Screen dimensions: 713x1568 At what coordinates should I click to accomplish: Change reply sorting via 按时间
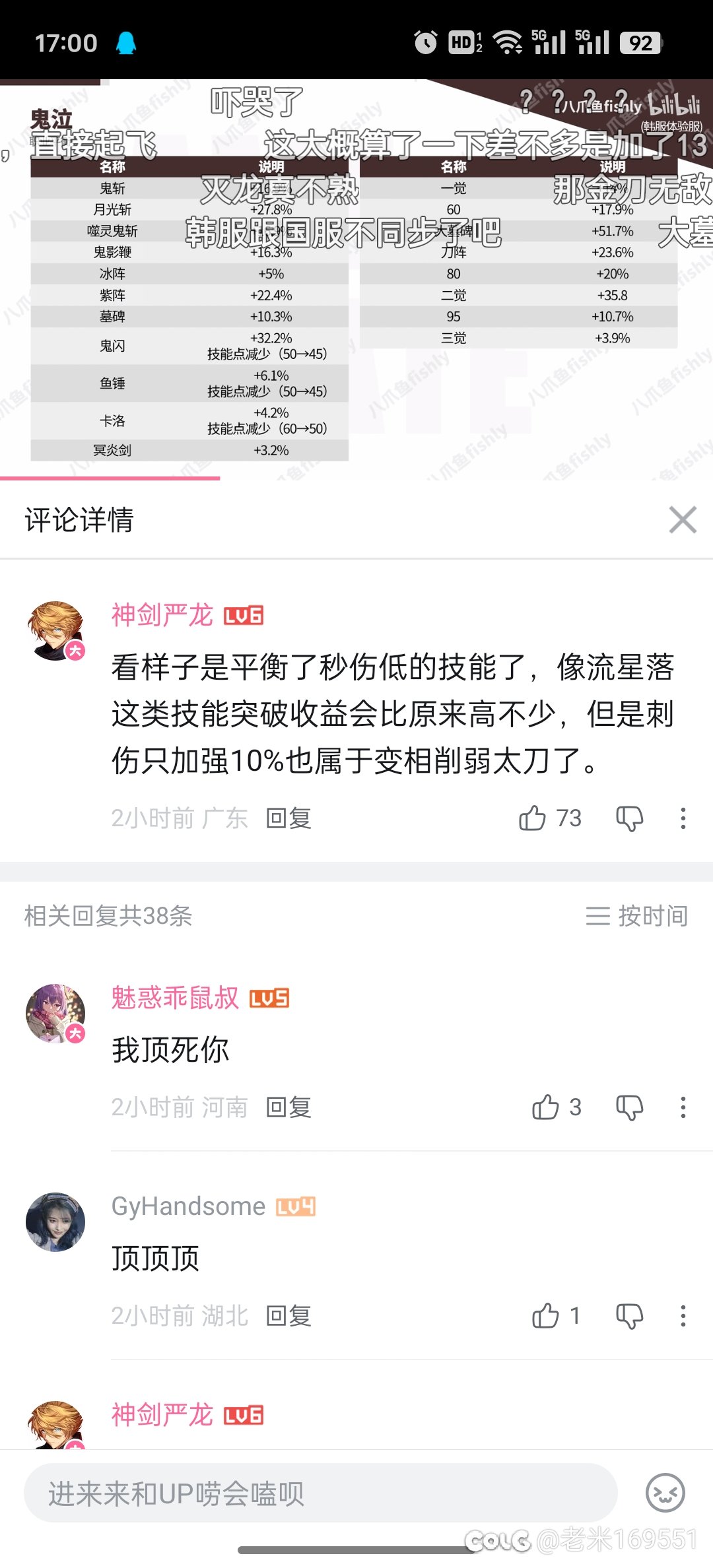(x=637, y=916)
